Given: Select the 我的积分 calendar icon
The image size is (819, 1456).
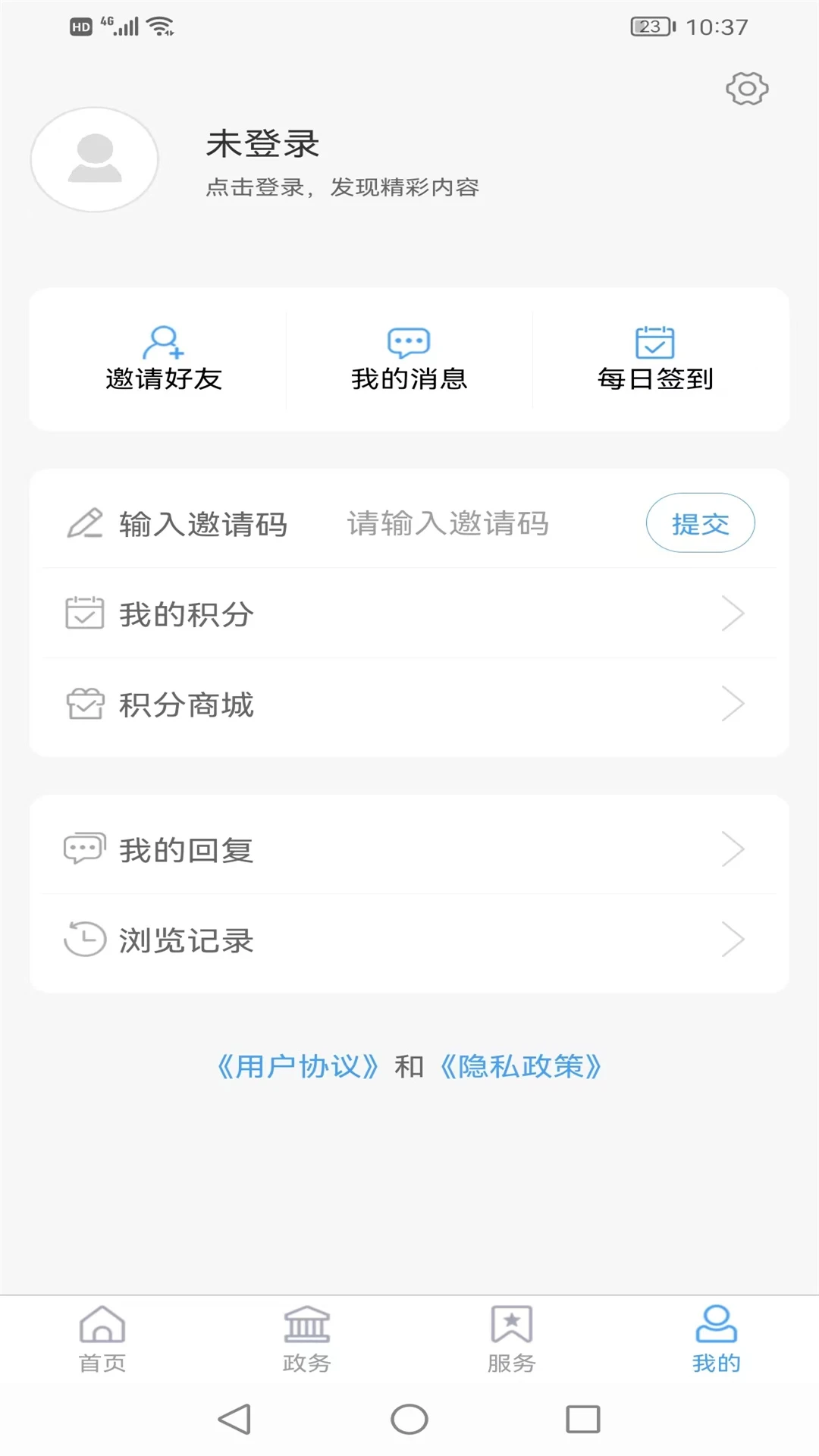Looking at the screenshot, I should coord(85,613).
